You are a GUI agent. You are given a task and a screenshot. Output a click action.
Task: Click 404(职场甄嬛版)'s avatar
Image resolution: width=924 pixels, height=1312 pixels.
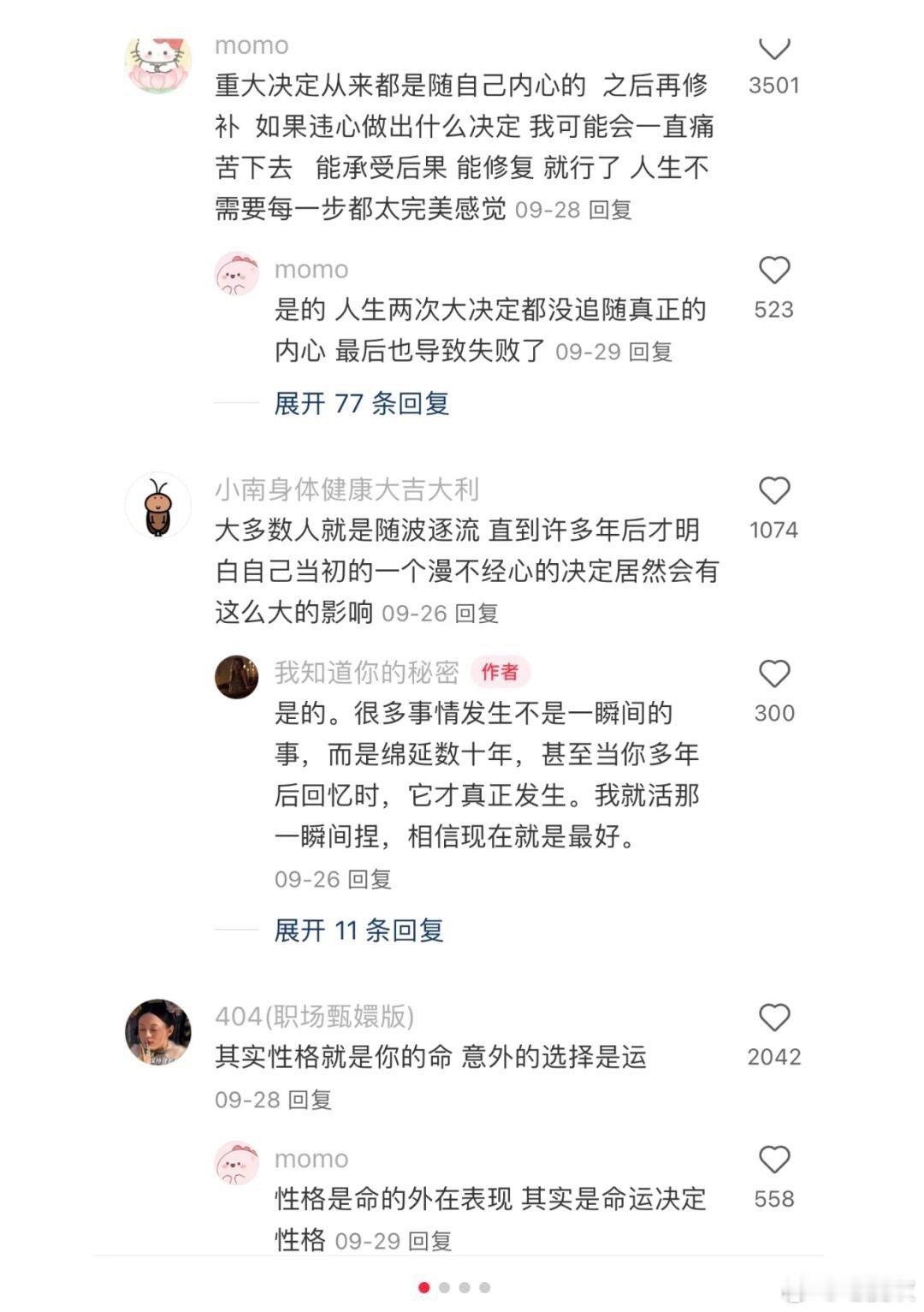tap(157, 1033)
